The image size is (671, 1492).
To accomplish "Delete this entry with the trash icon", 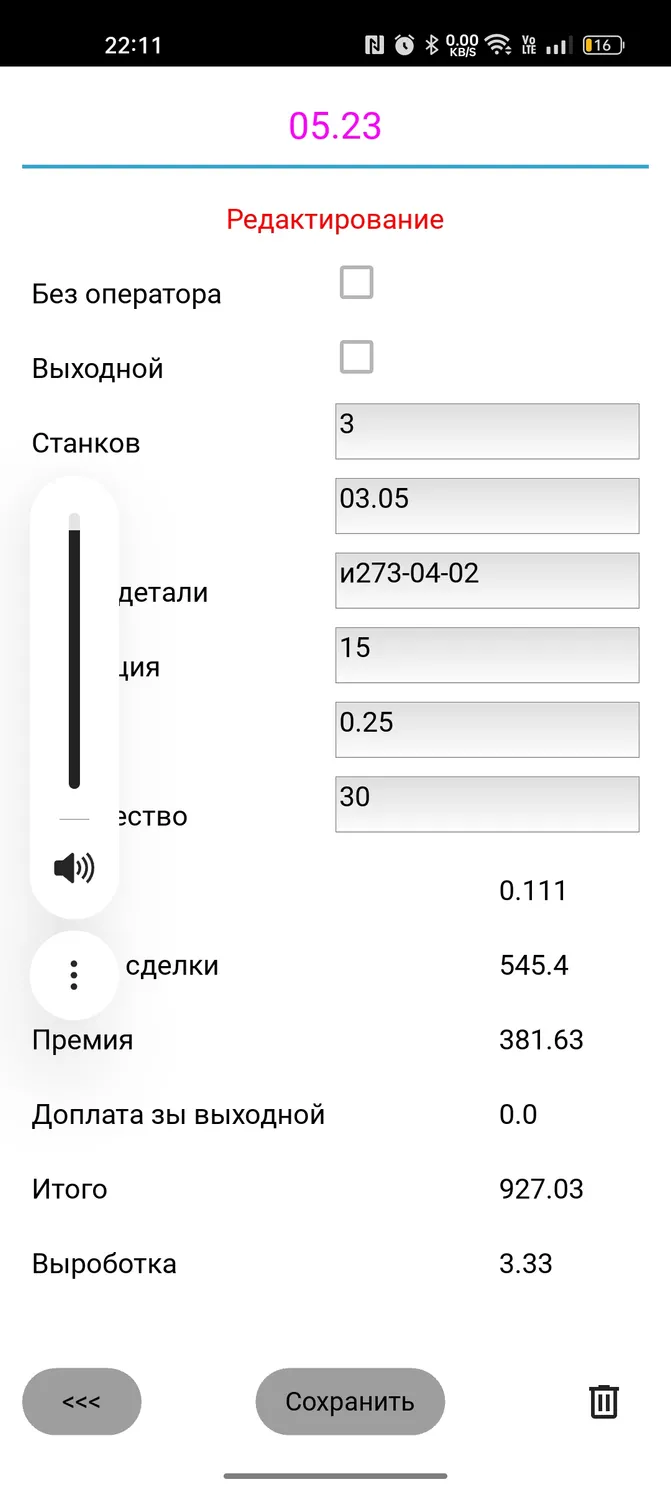I will click(604, 1401).
